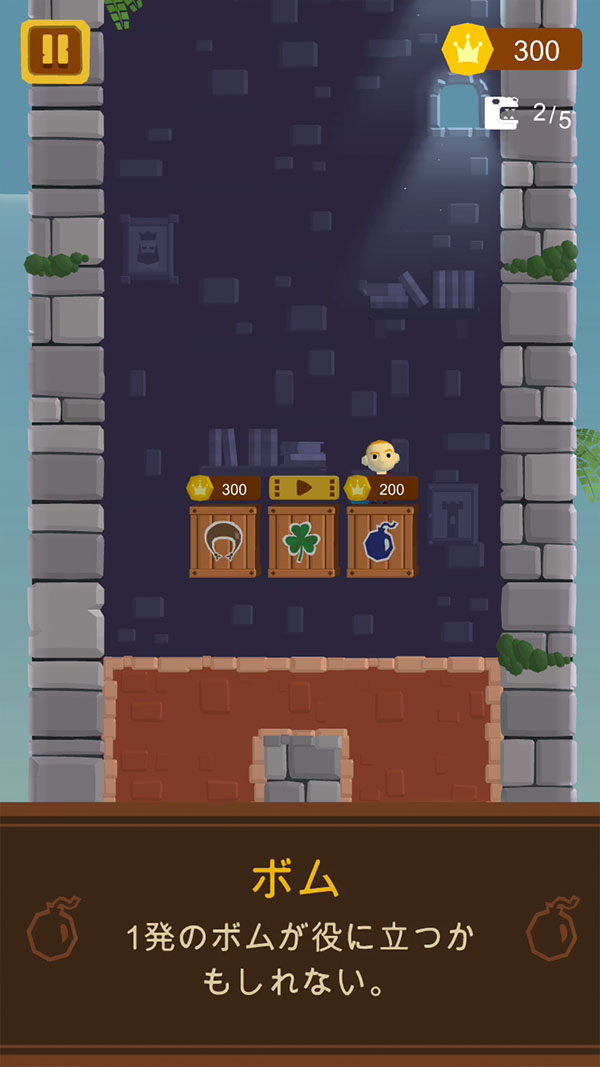Pause the game

coord(55,51)
